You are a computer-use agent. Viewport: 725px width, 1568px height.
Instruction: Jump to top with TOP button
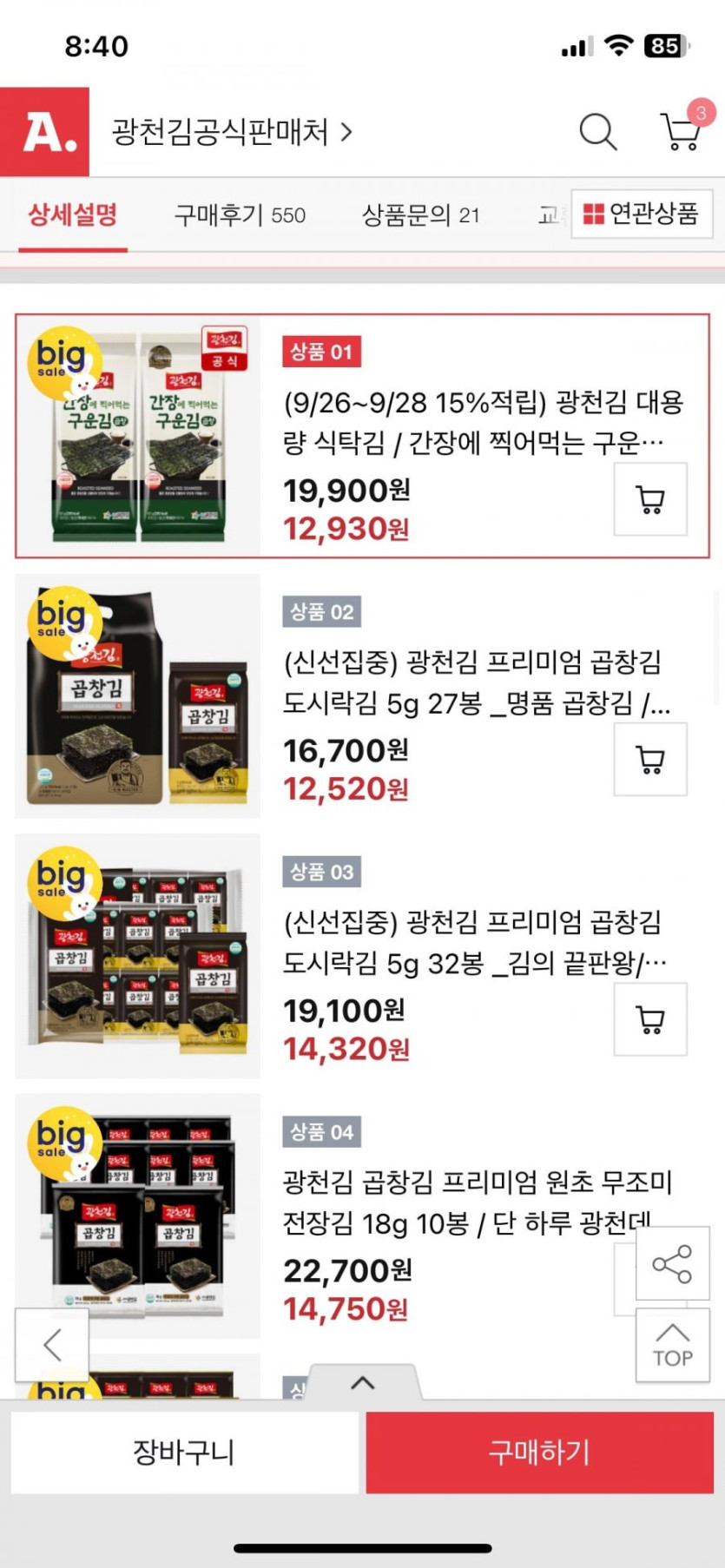tap(672, 1346)
